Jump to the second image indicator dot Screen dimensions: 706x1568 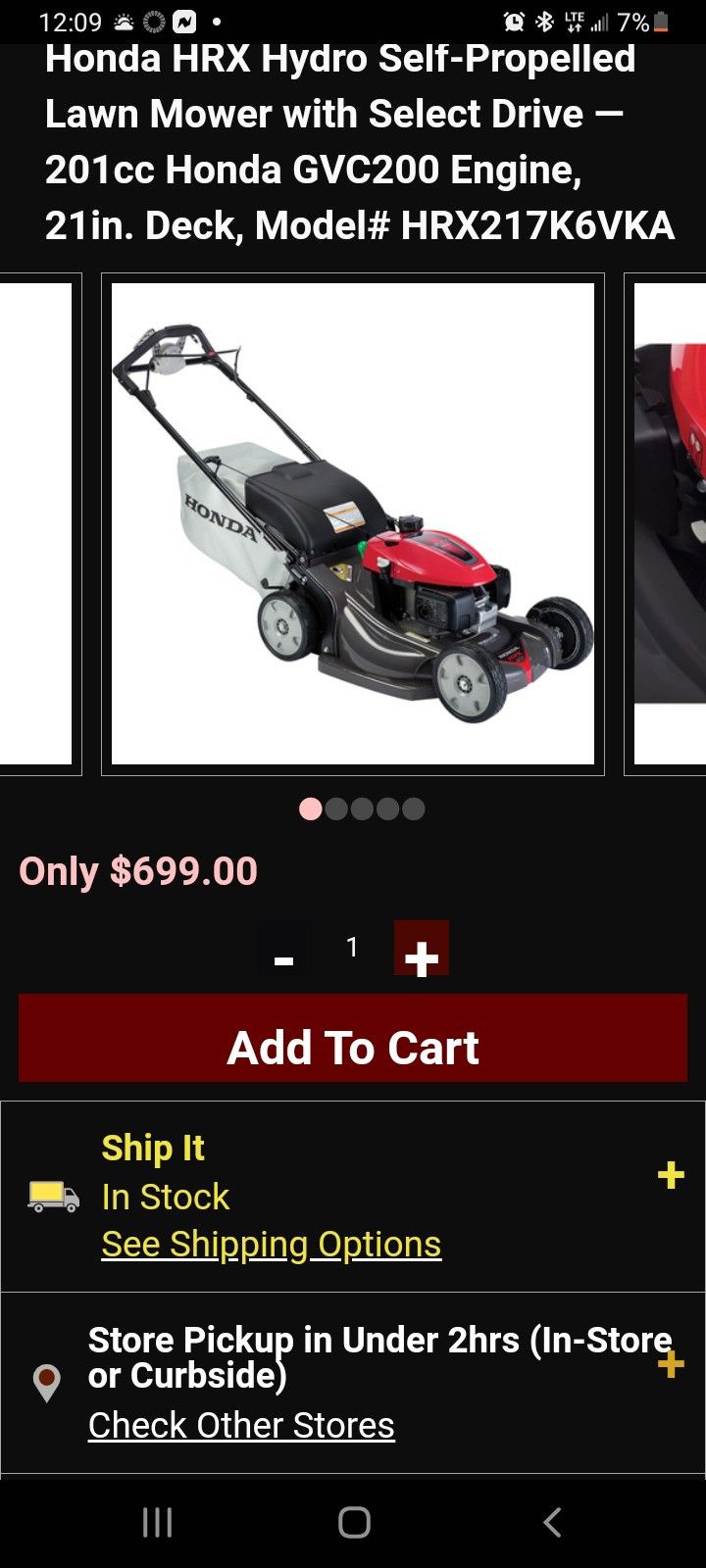click(x=336, y=808)
